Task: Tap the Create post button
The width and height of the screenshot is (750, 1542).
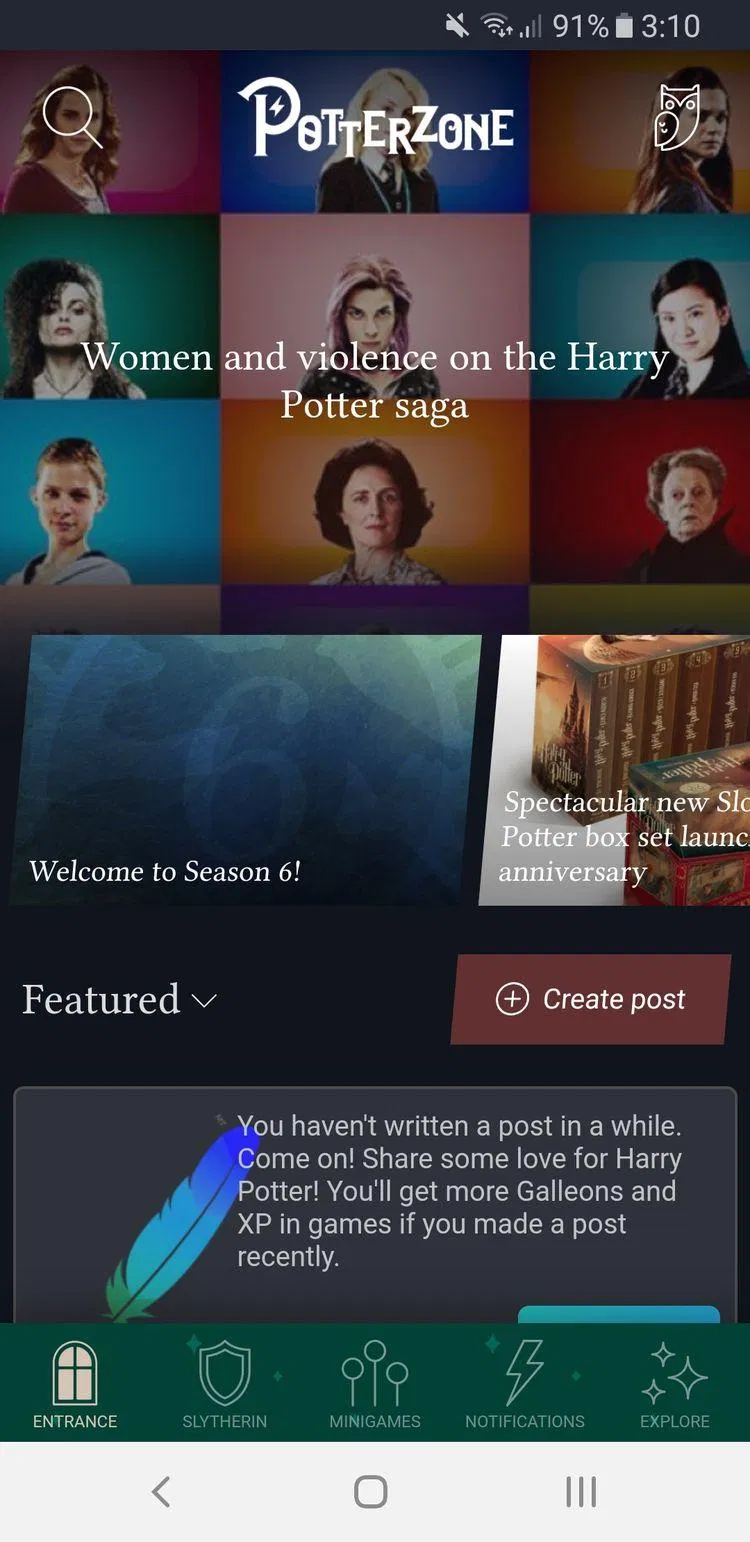Action: pyautogui.click(x=590, y=999)
